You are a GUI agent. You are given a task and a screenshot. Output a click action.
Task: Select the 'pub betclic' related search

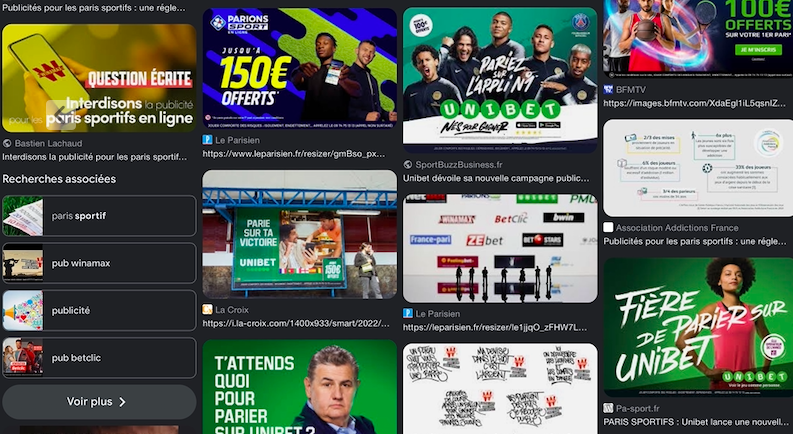pos(99,357)
